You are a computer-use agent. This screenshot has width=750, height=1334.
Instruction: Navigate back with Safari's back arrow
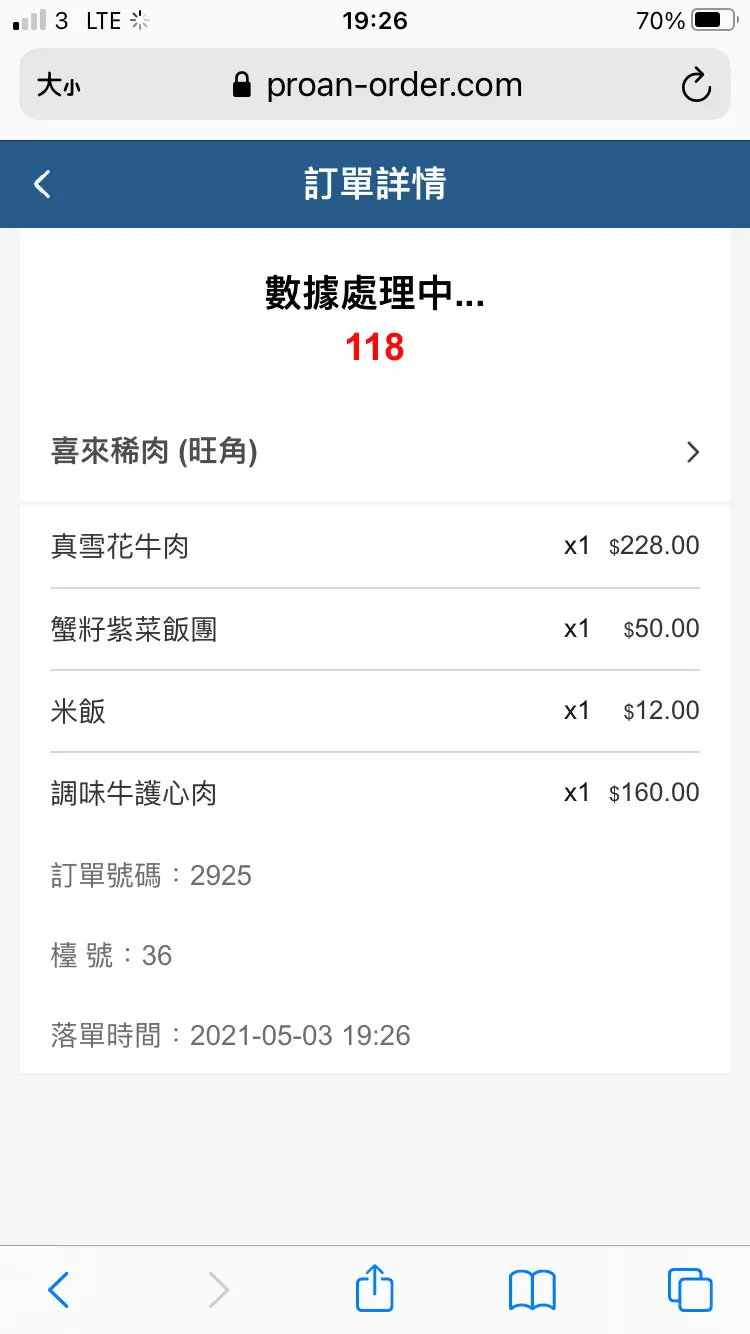(x=59, y=1289)
